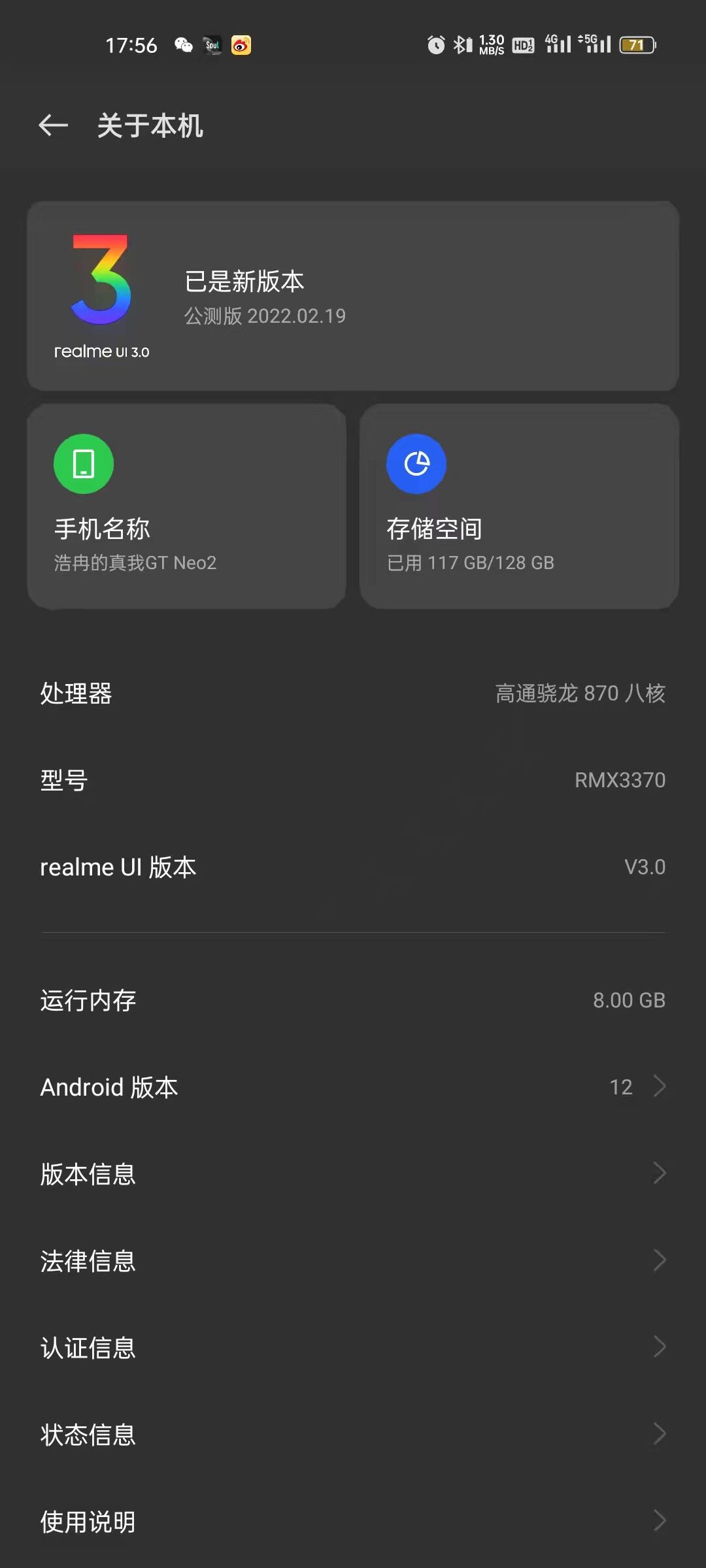Go back from the 关于本机 page

[x=54, y=125]
